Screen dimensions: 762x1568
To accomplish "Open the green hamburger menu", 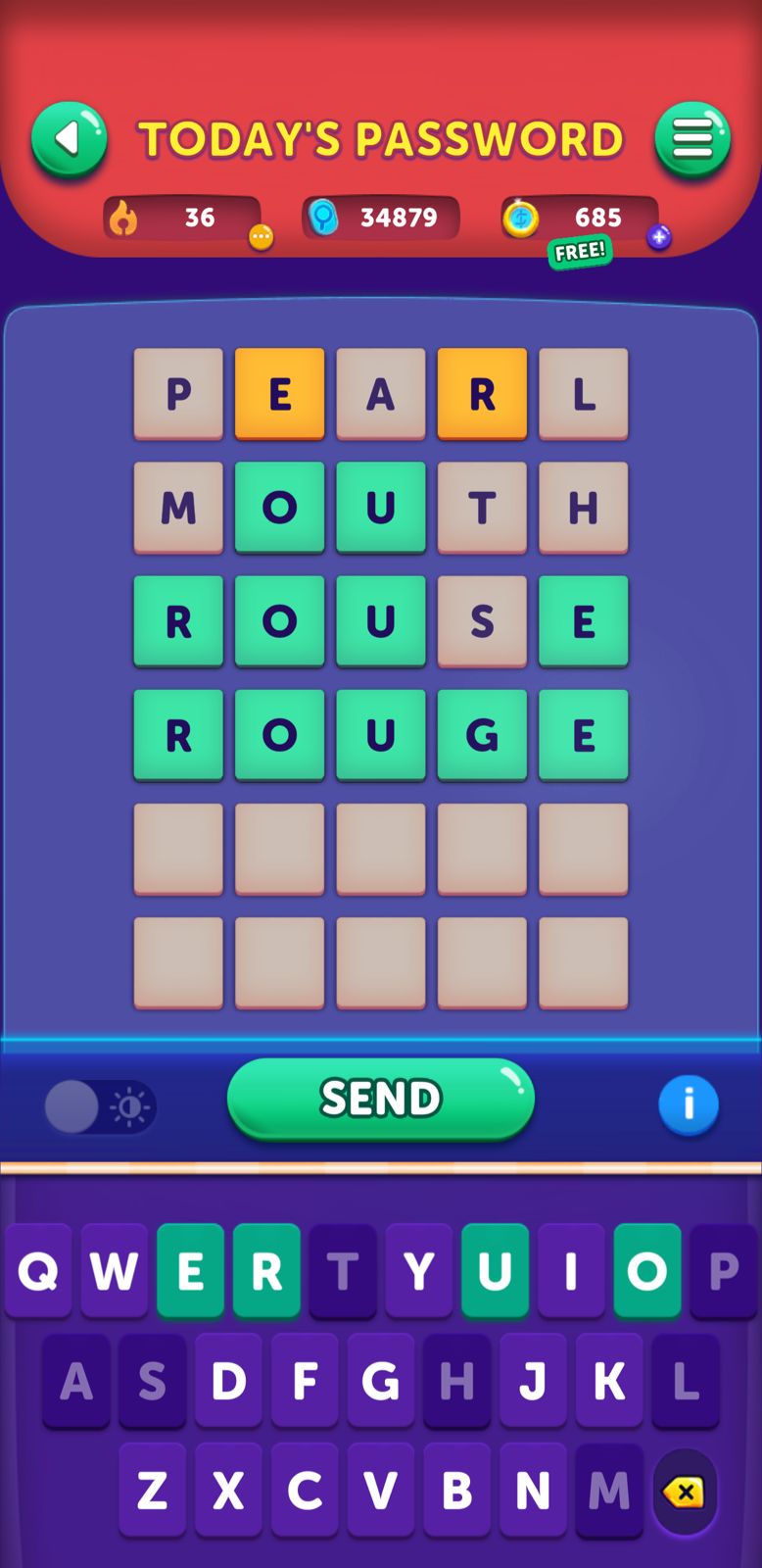I will [692, 140].
